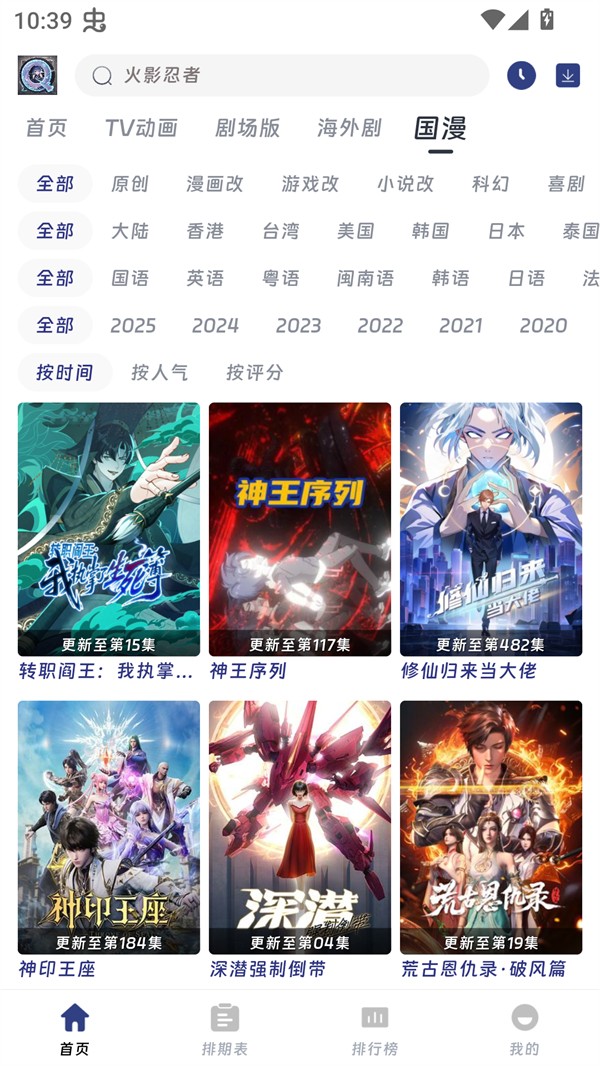
Task: Open the 神王序列 anime card
Action: point(300,529)
